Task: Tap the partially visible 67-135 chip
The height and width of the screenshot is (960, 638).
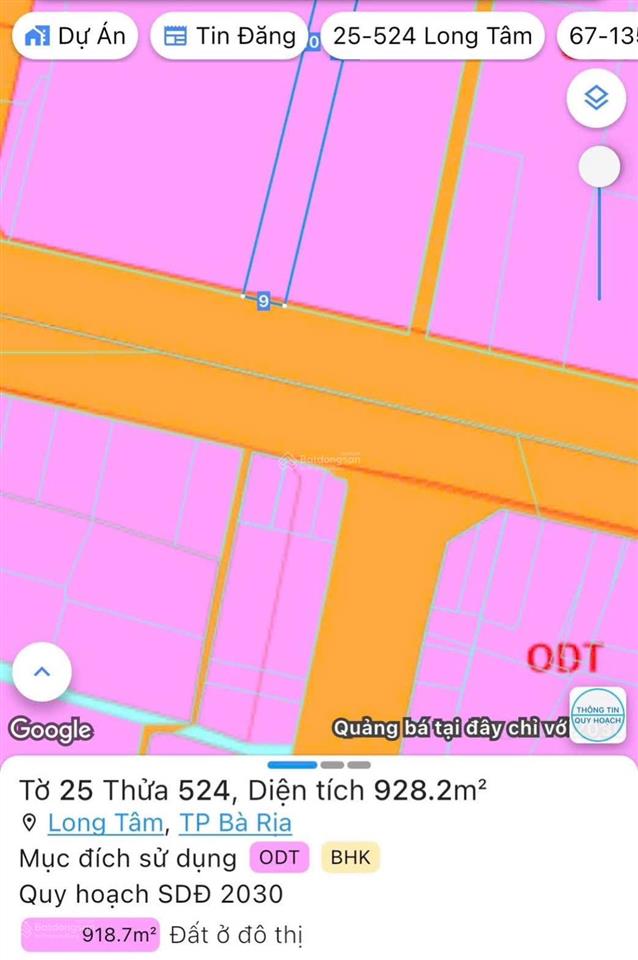Action: point(600,37)
